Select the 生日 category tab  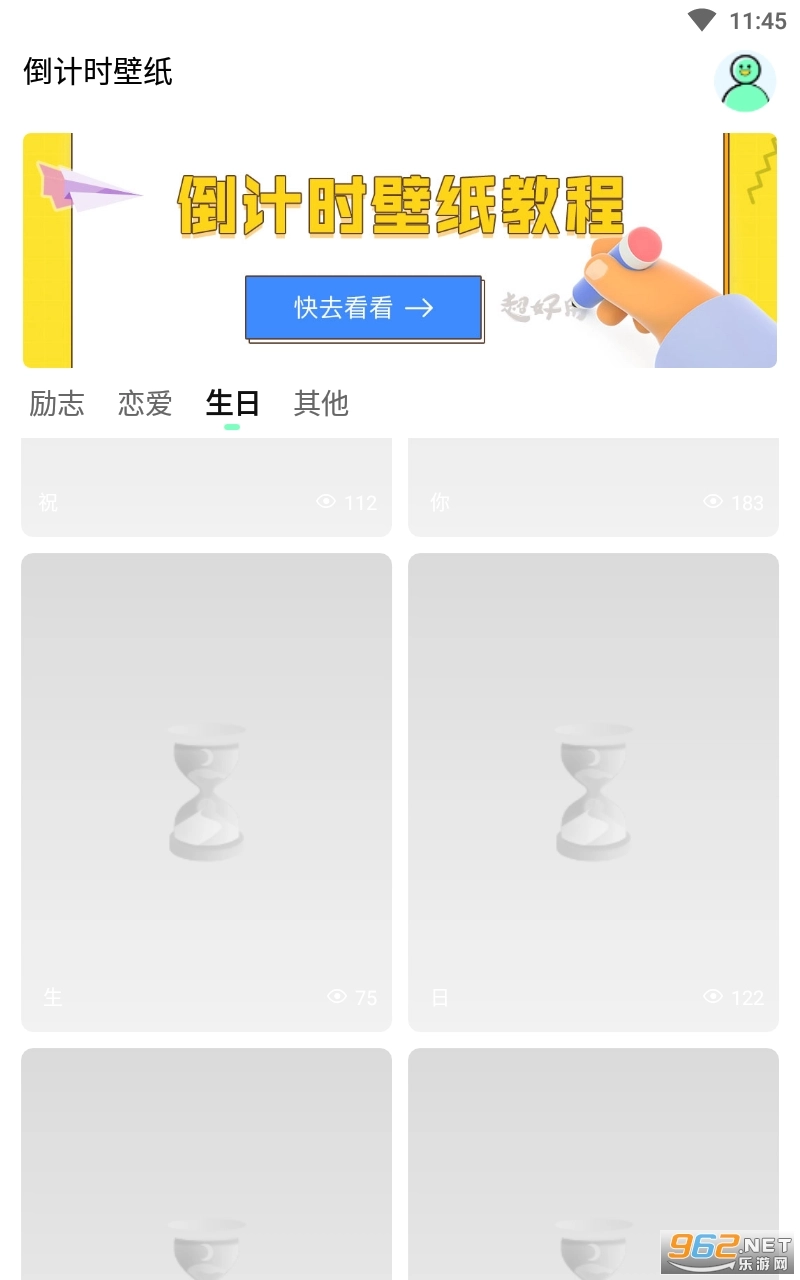[x=232, y=404]
